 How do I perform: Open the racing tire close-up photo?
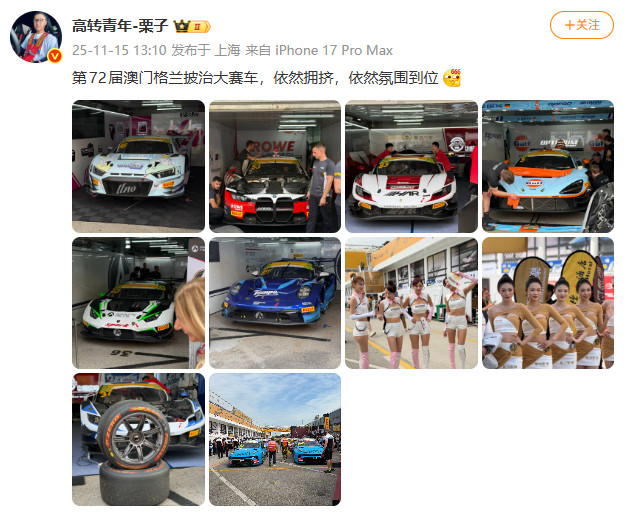coord(138,439)
